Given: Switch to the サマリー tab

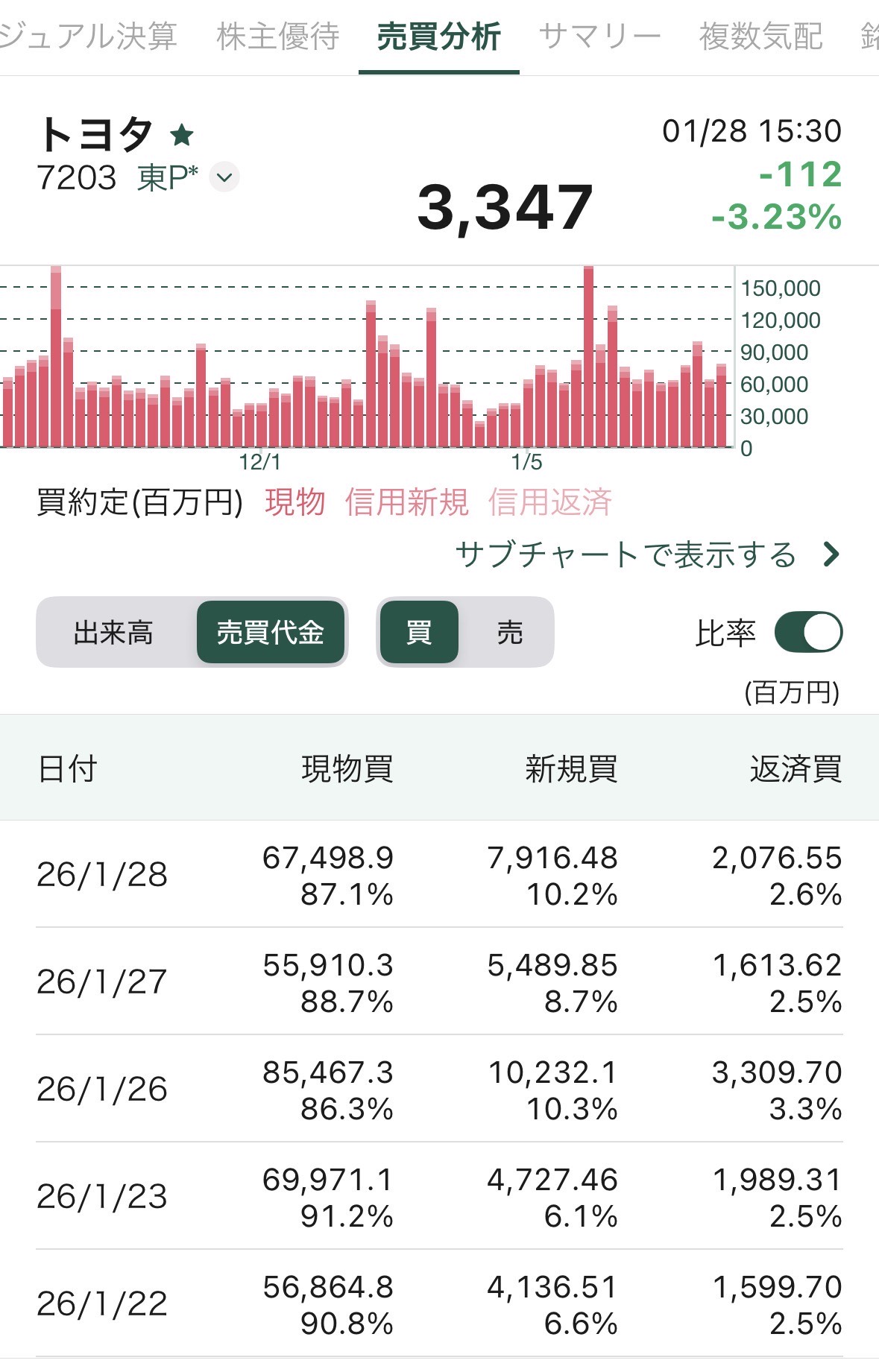Looking at the screenshot, I should pos(600,34).
